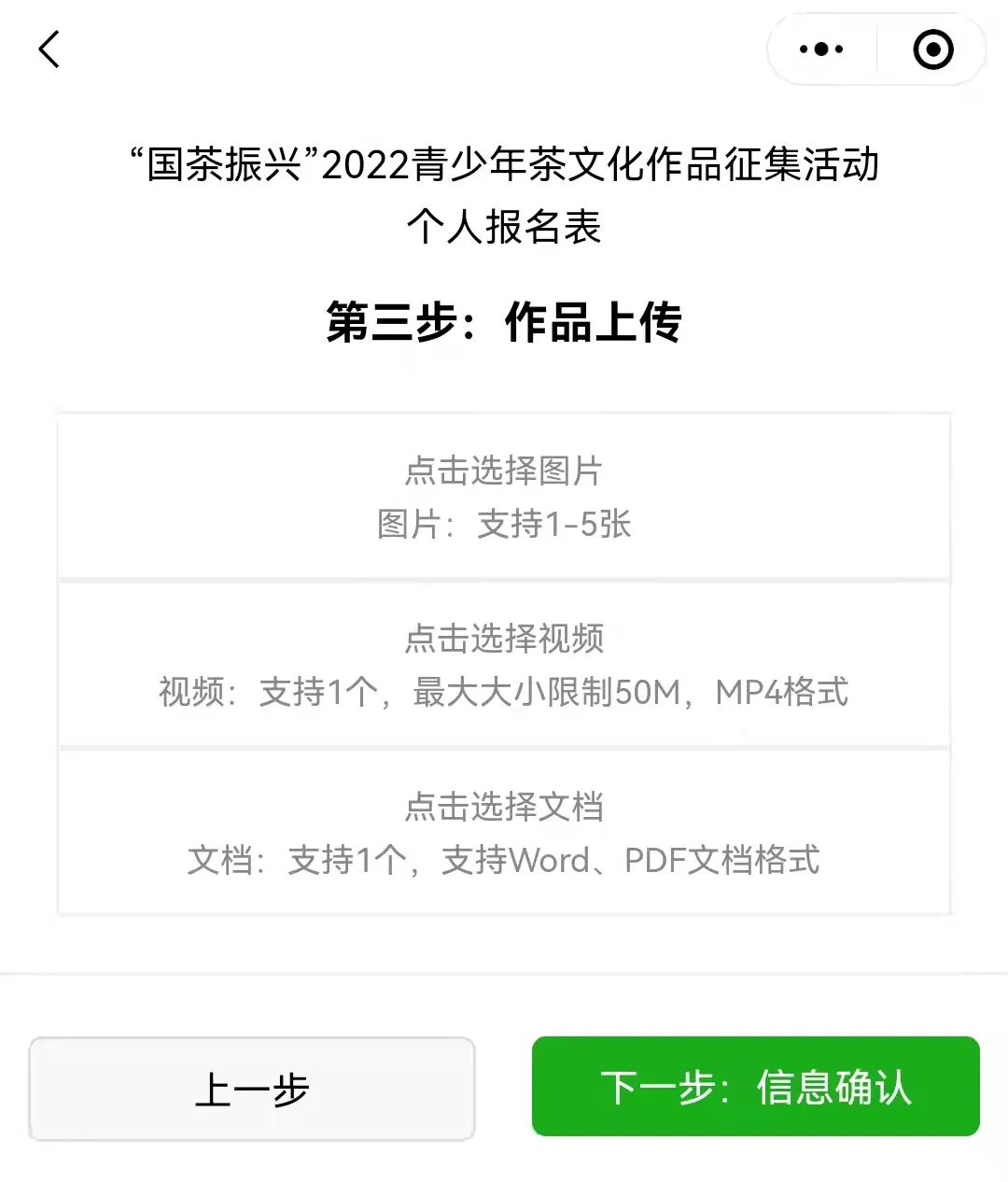Select 点击选择视频 to upload a video
This screenshot has width=1008, height=1182.
pyautogui.click(x=504, y=665)
